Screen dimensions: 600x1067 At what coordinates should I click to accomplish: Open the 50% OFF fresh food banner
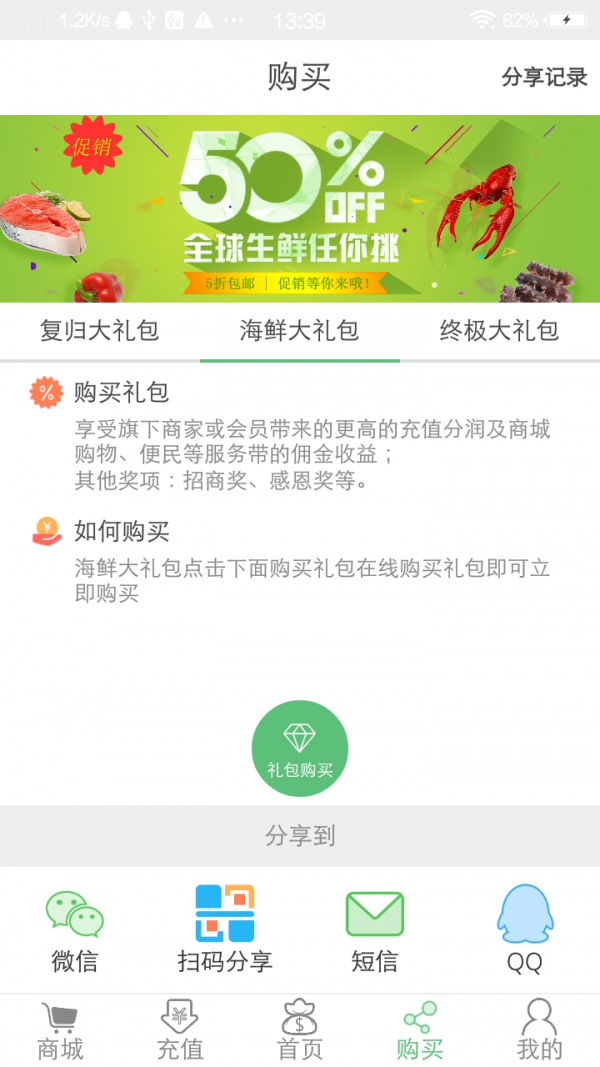pos(300,208)
